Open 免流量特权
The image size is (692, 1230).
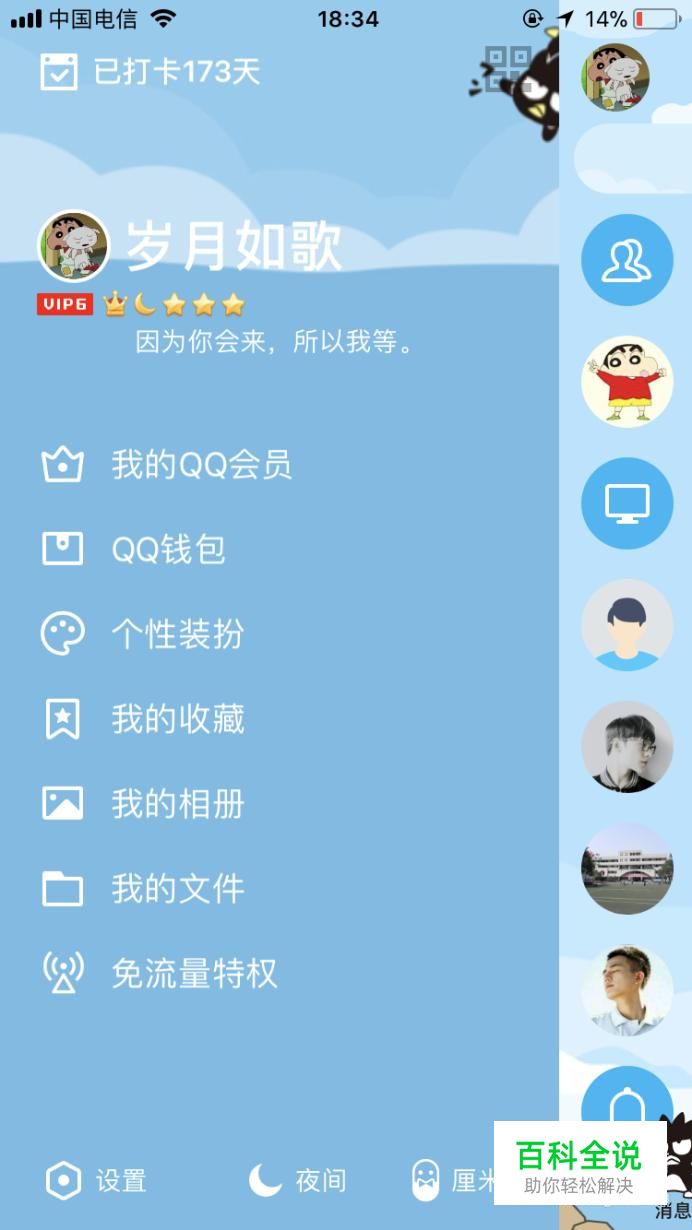159,973
